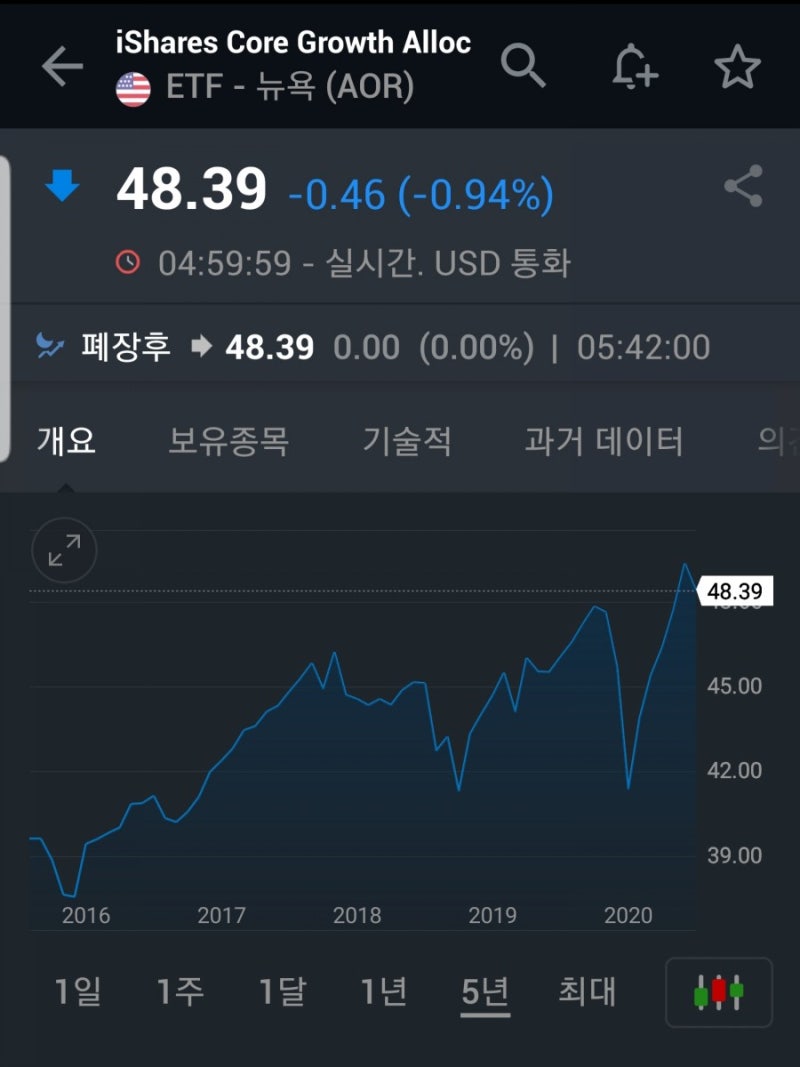
Task: Click the 2018 label on chart axis
Action: 358,915
